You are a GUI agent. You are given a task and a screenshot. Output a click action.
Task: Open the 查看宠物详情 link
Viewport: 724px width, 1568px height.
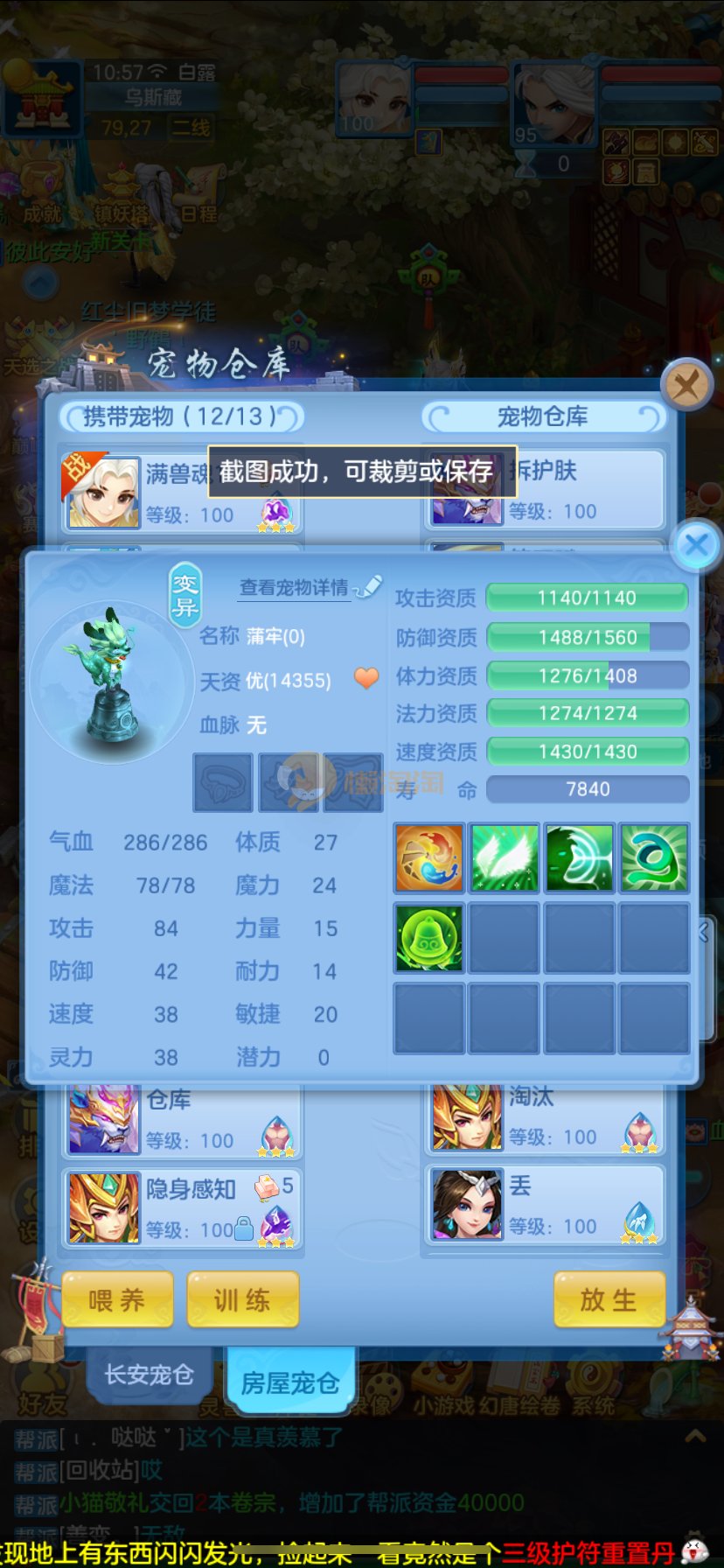click(295, 587)
